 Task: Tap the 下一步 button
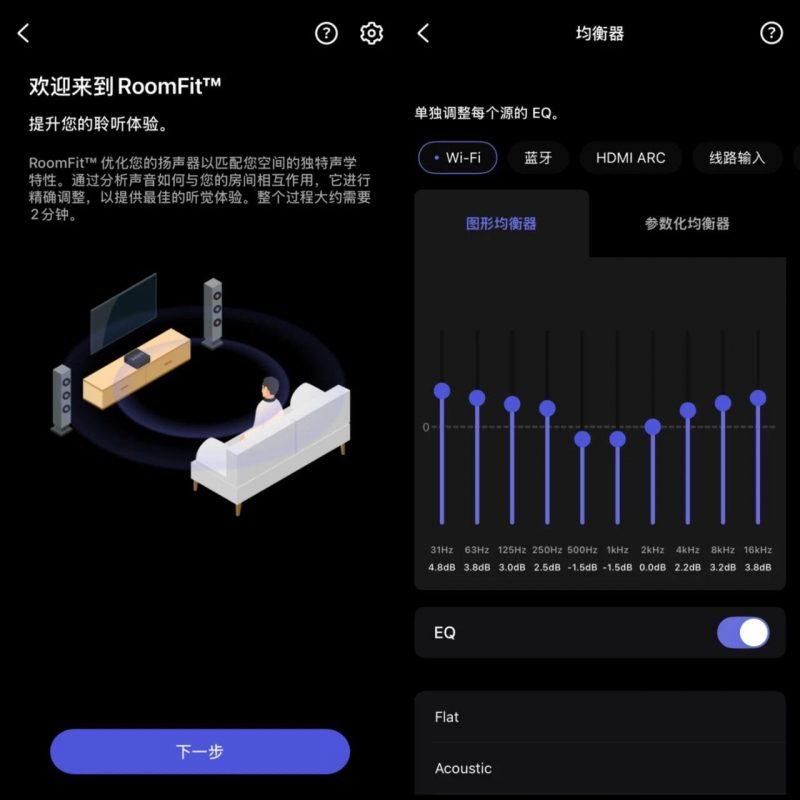(x=200, y=751)
